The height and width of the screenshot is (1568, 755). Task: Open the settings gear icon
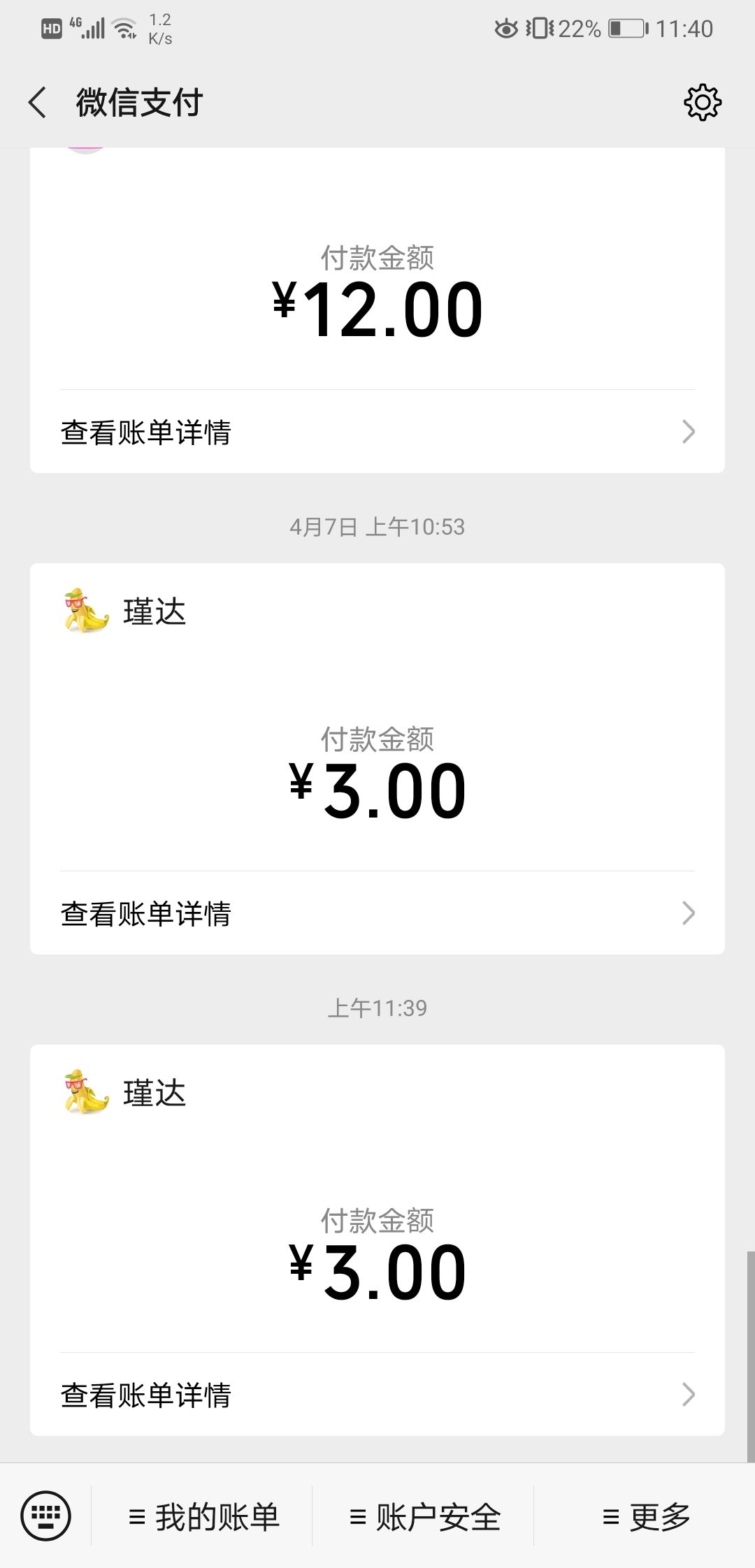(x=702, y=103)
